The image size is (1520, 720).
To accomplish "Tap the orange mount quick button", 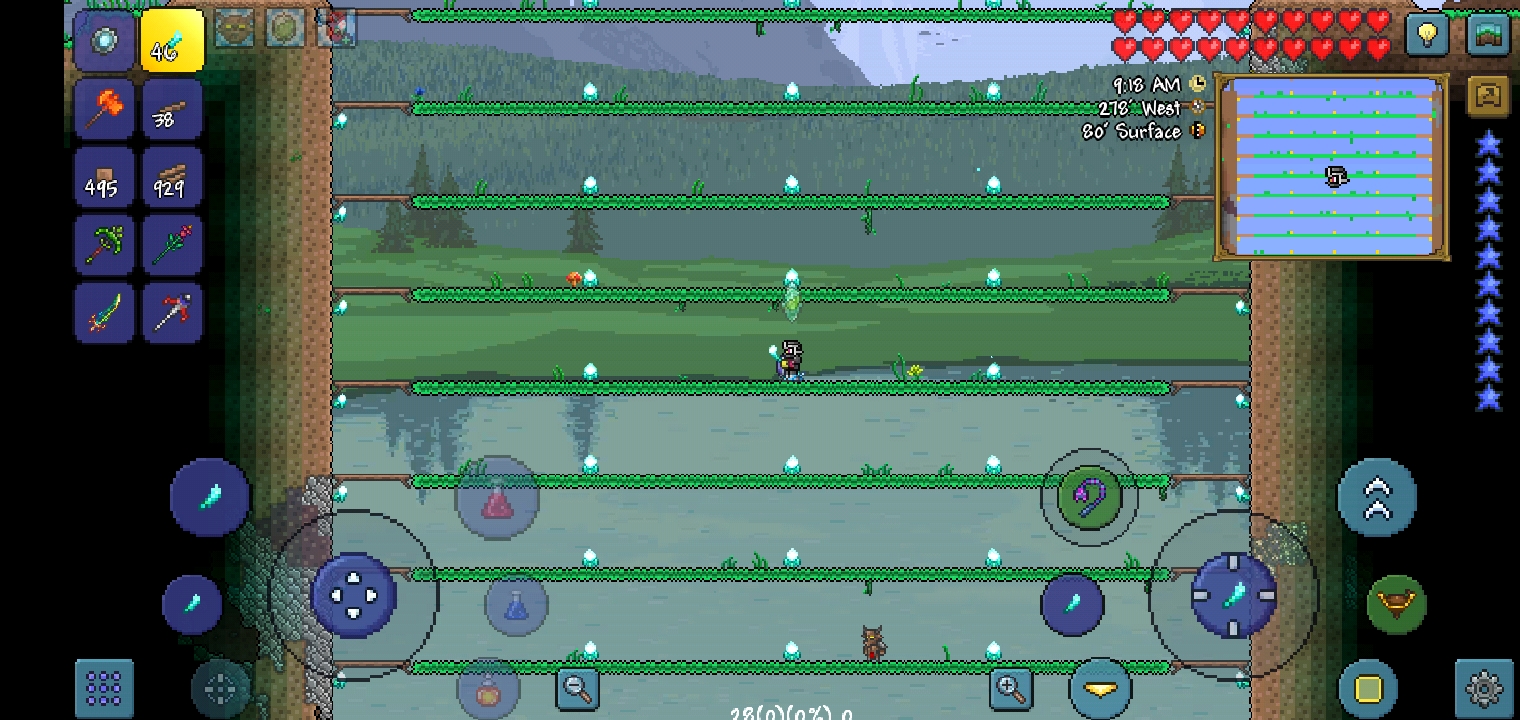I will (1396, 604).
